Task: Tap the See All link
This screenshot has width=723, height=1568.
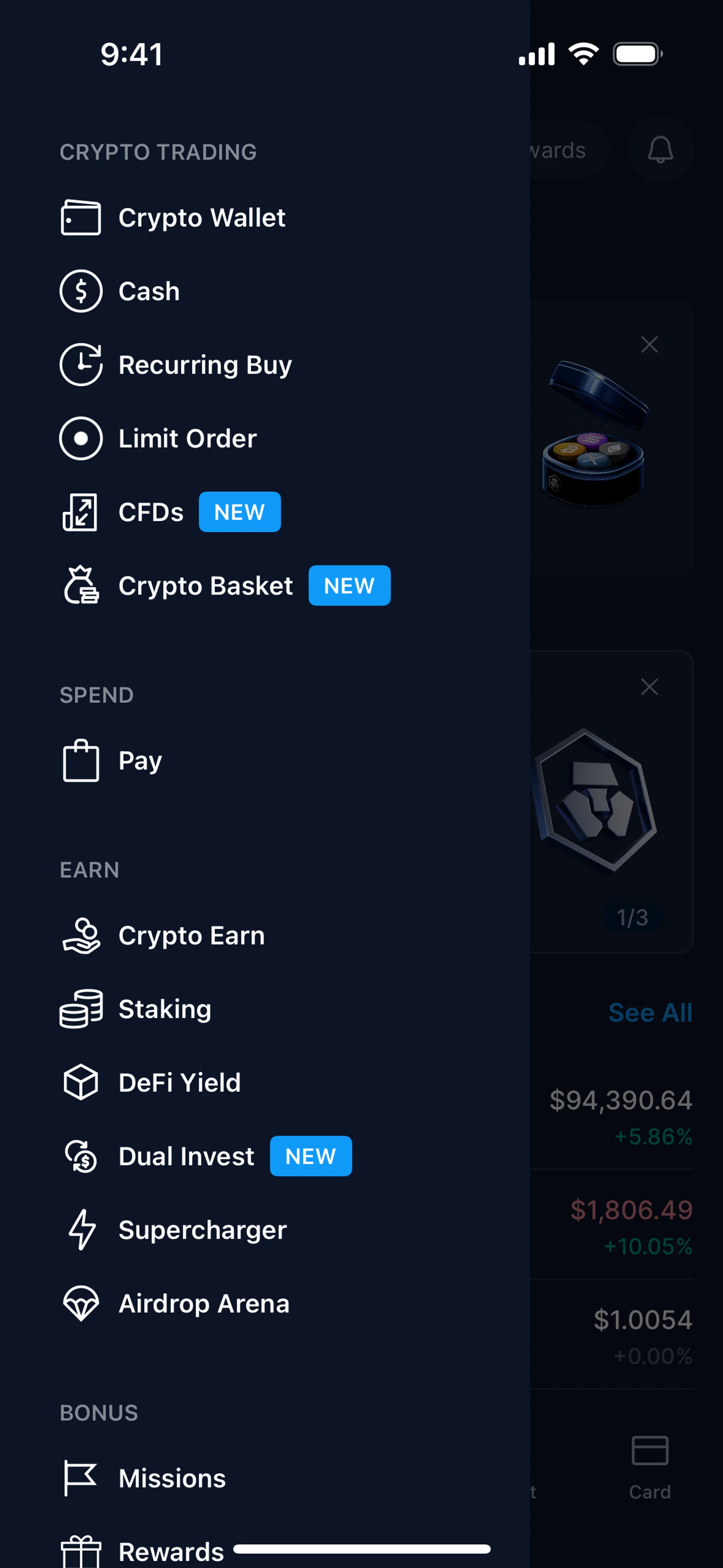Action: (x=649, y=1013)
